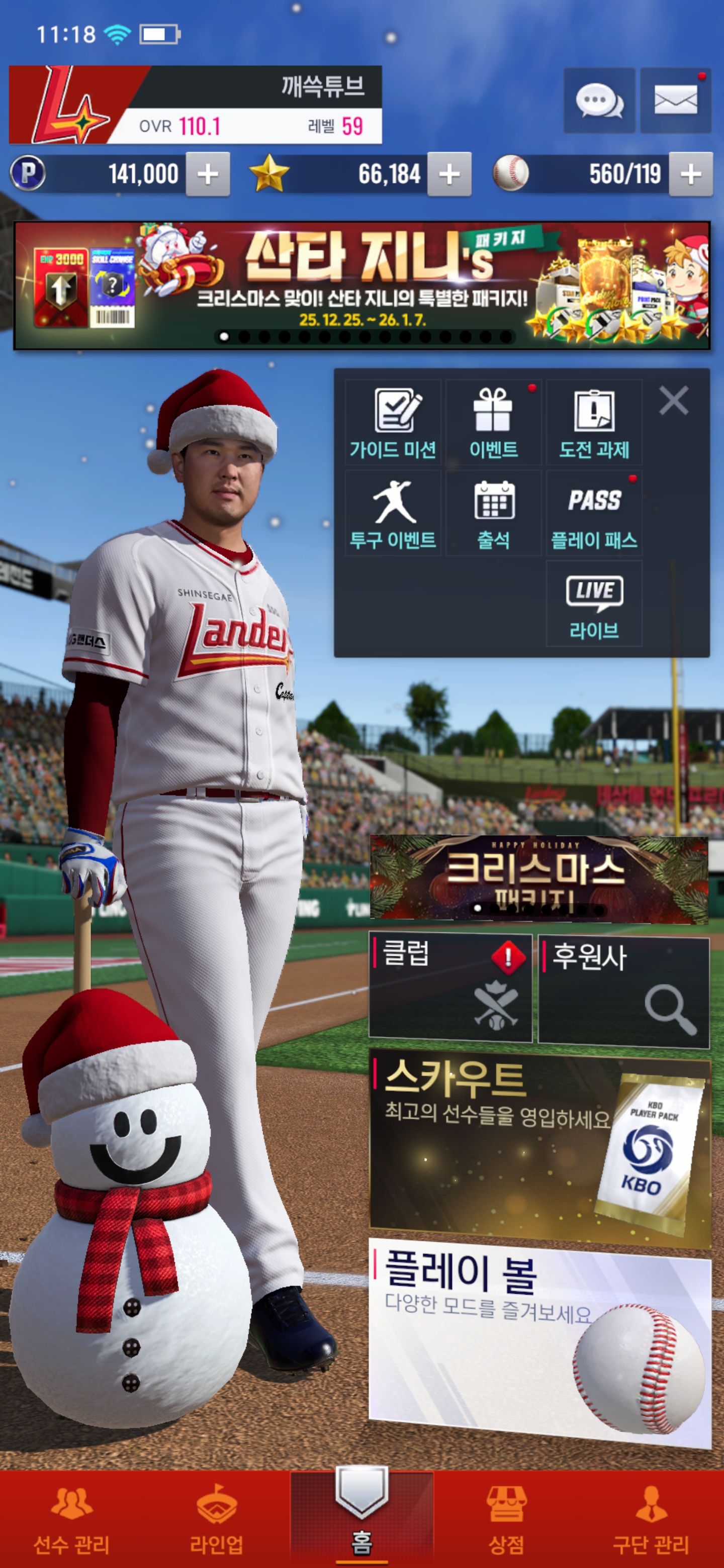This screenshot has width=724, height=1568.
Task: Close the quick menu panel
Action: (673, 401)
